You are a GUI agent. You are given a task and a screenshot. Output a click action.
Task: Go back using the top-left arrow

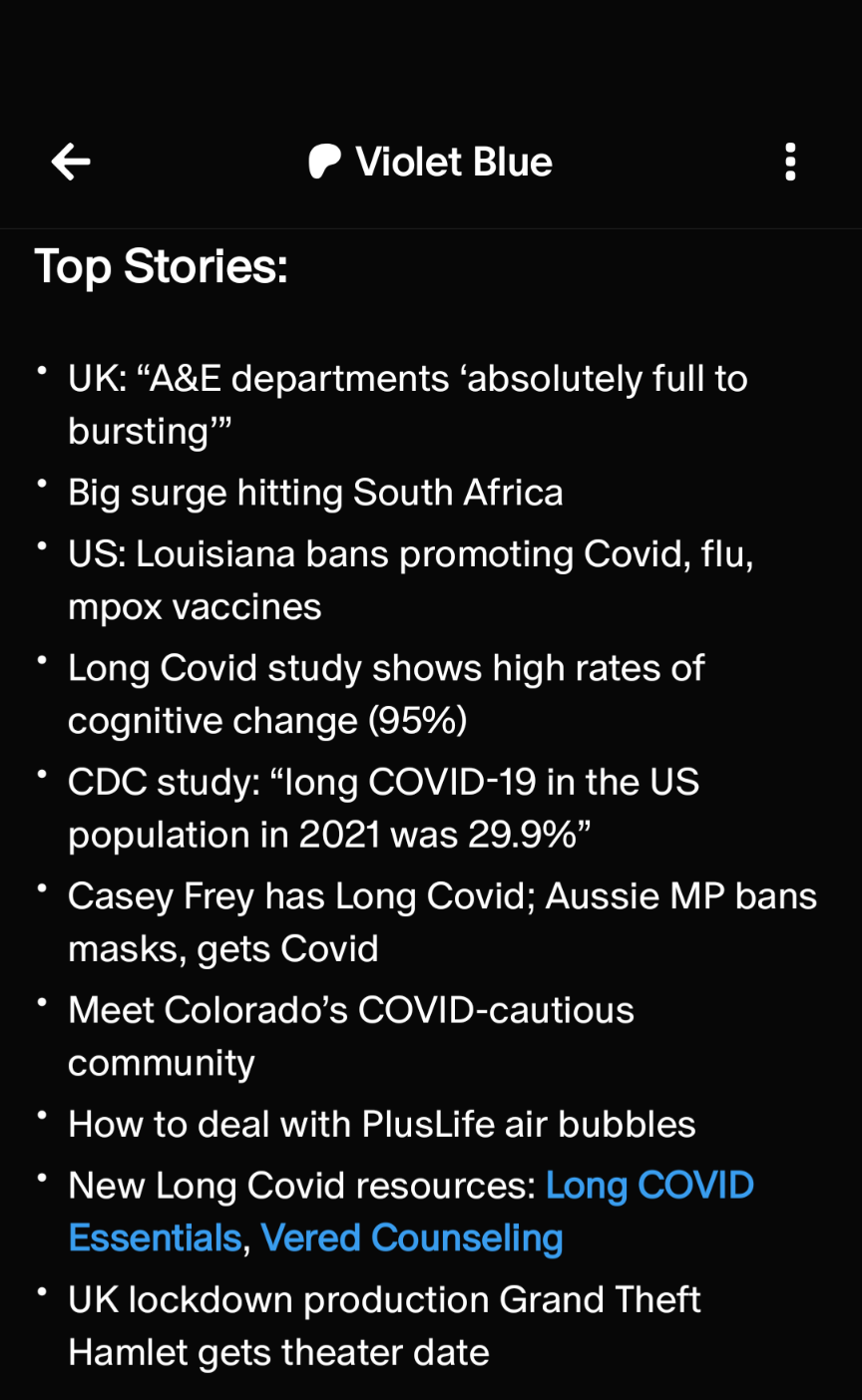[x=71, y=162]
